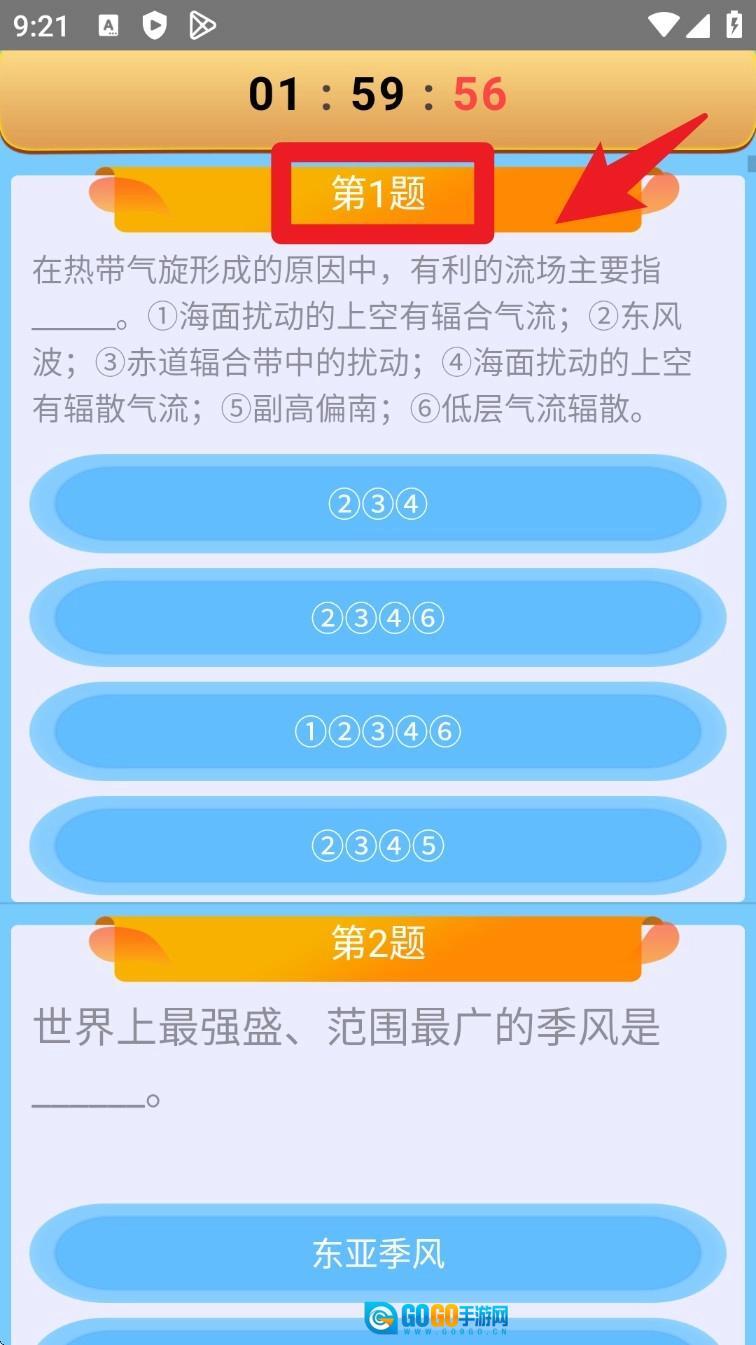This screenshot has width=756, height=1345.
Task: Select 东亚季风 as answer for question 2
Action: pos(378,1253)
